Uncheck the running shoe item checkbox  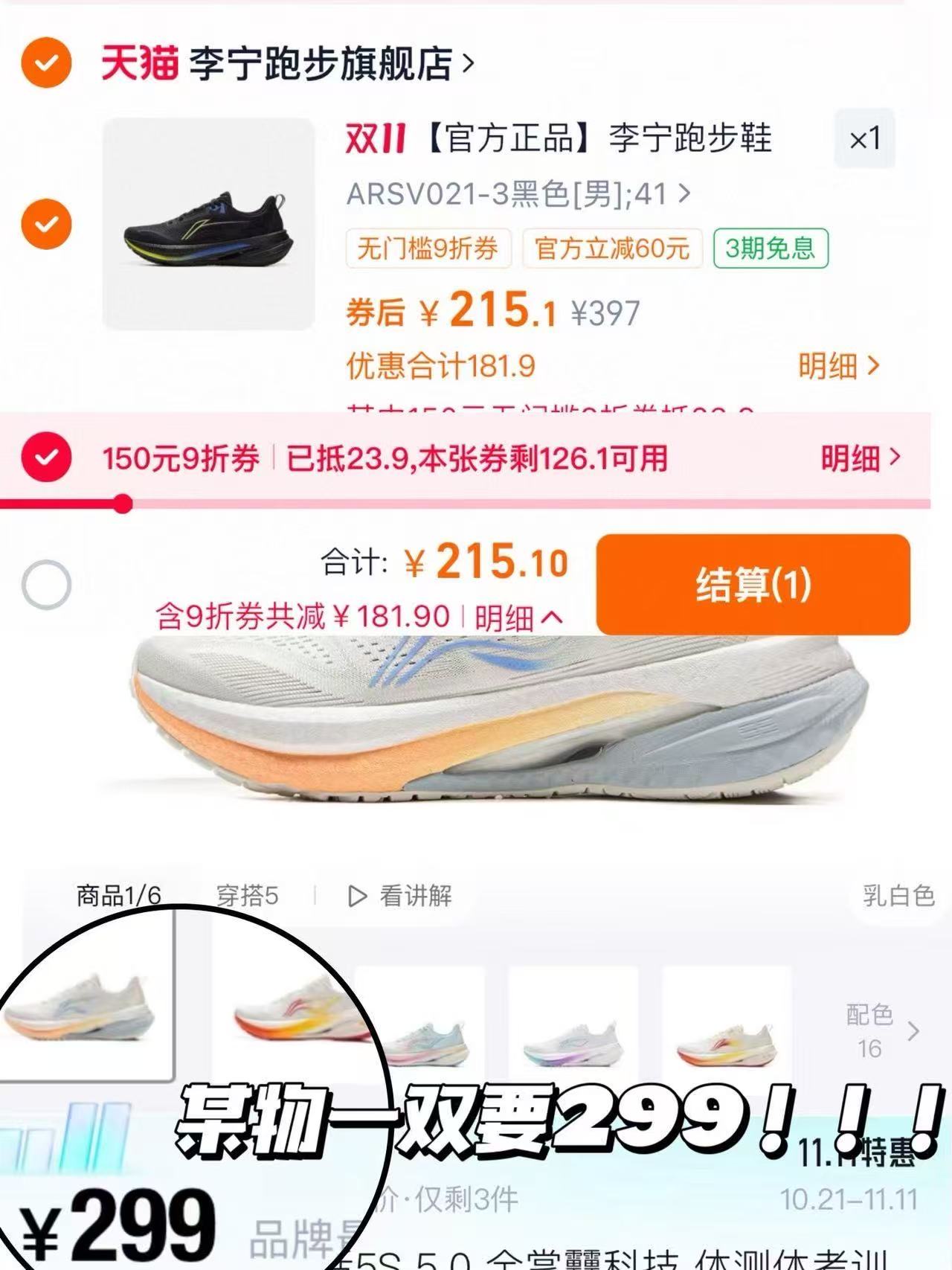coord(48,222)
